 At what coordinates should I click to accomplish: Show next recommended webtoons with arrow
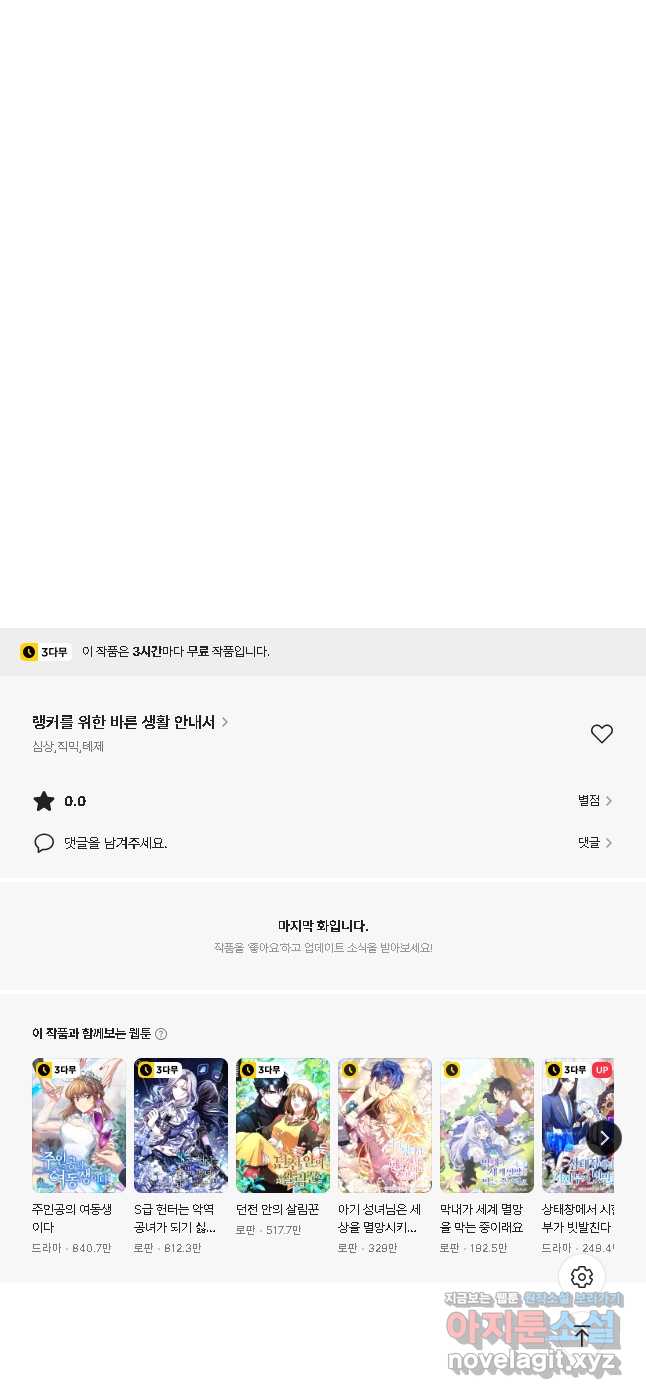tap(604, 1138)
